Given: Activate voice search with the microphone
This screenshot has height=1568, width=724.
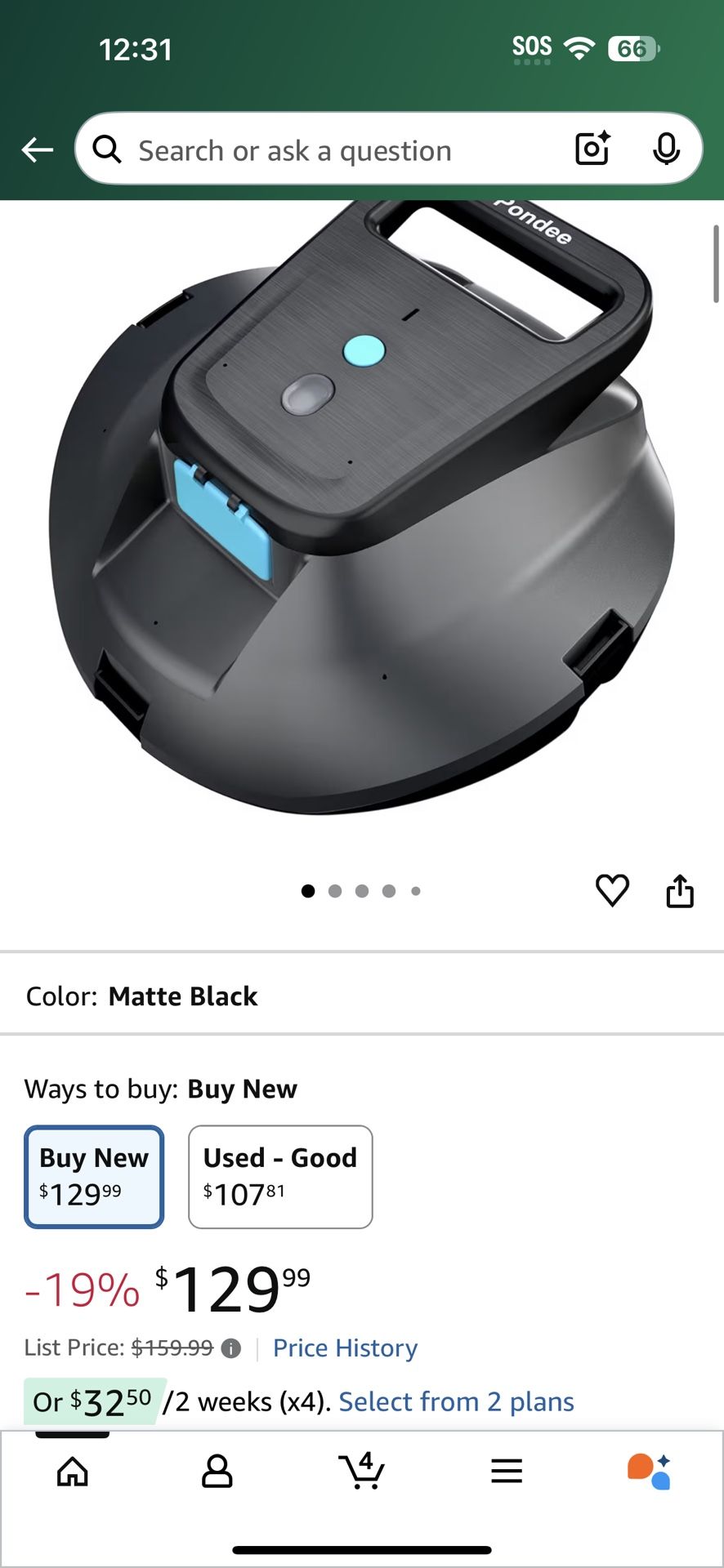Looking at the screenshot, I should 668,149.
